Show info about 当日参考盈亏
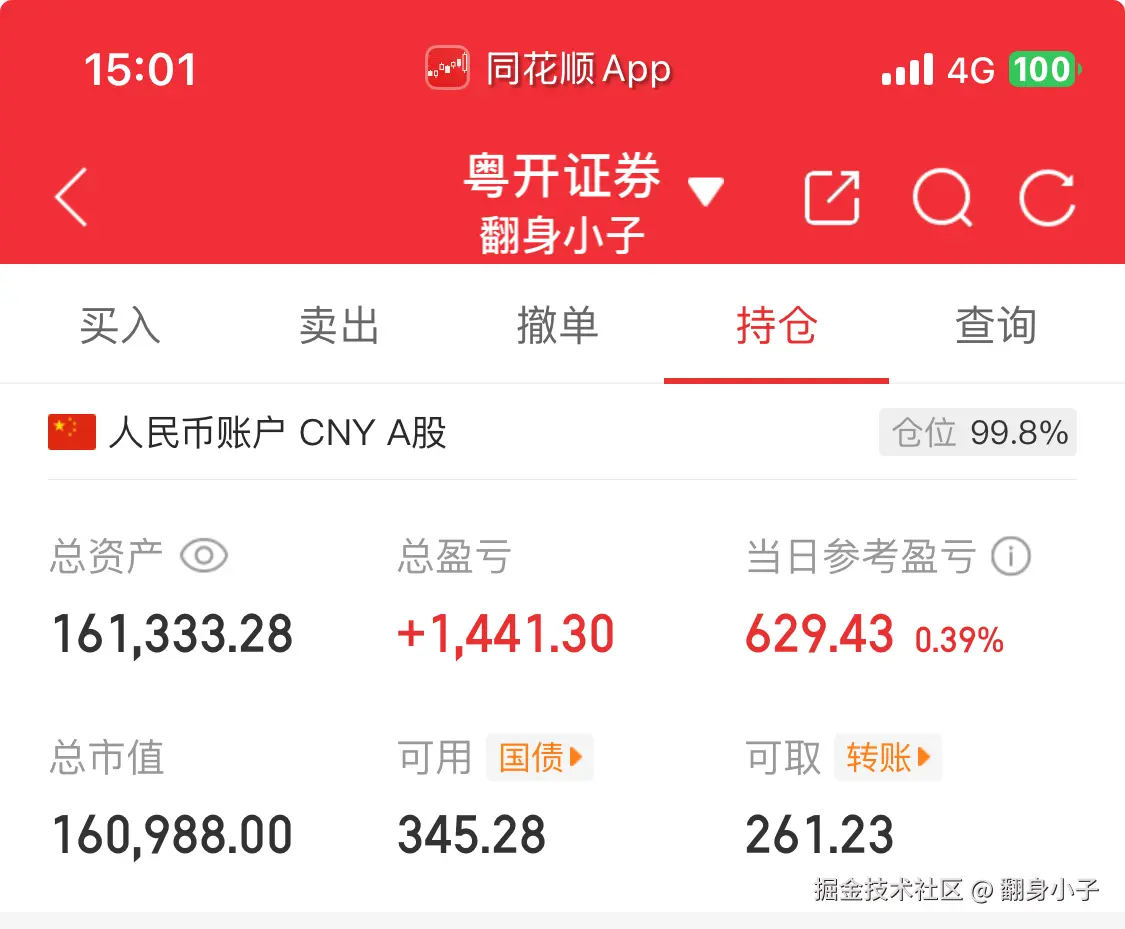 click(x=1010, y=557)
